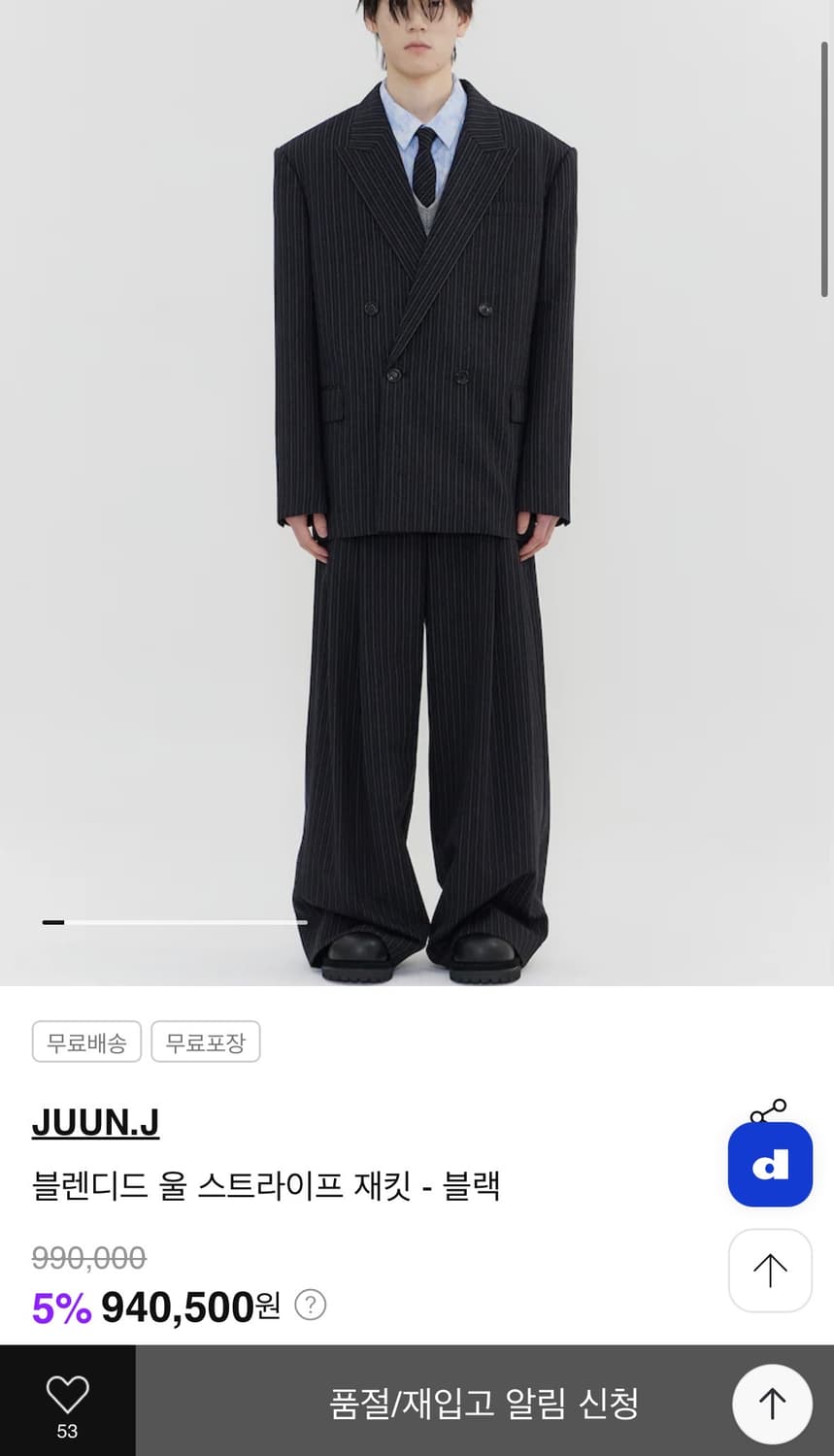This screenshot has height=1456, width=834.
Task: Select the title 블렌디드 울 스트라이프 재킷 - 블랙
Action: pyautogui.click(x=267, y=1186)
